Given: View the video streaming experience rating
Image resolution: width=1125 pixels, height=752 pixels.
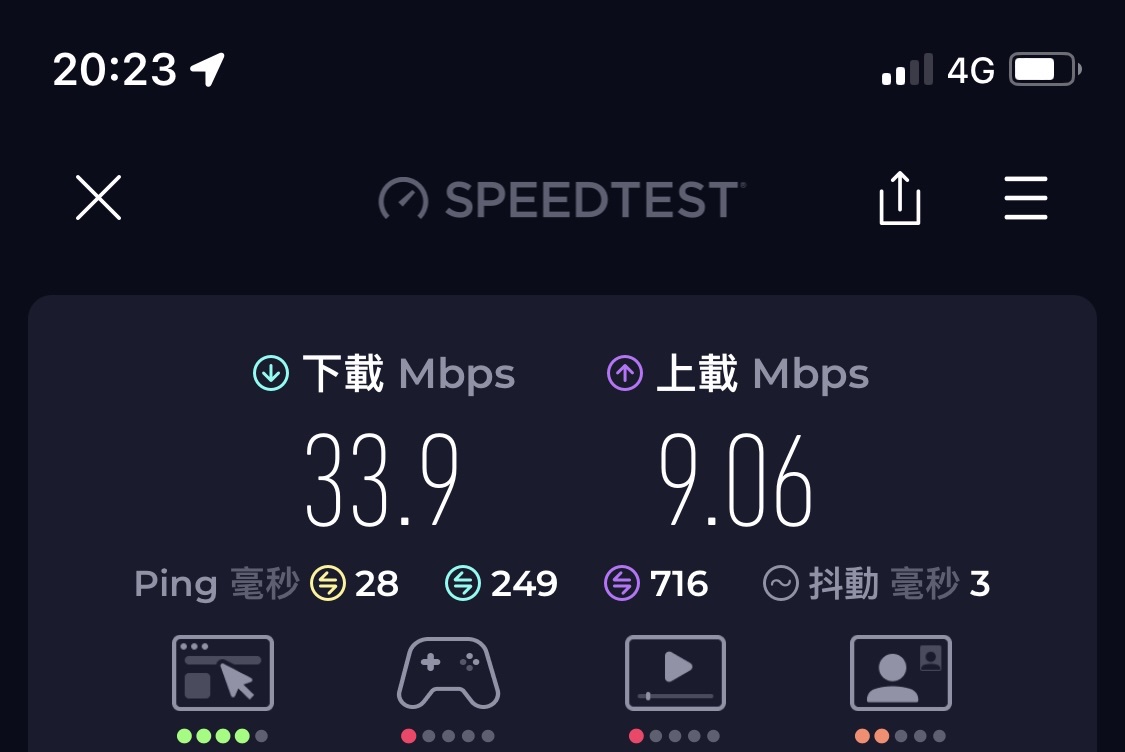Looking at the screenshot, I should coord(674,673).
